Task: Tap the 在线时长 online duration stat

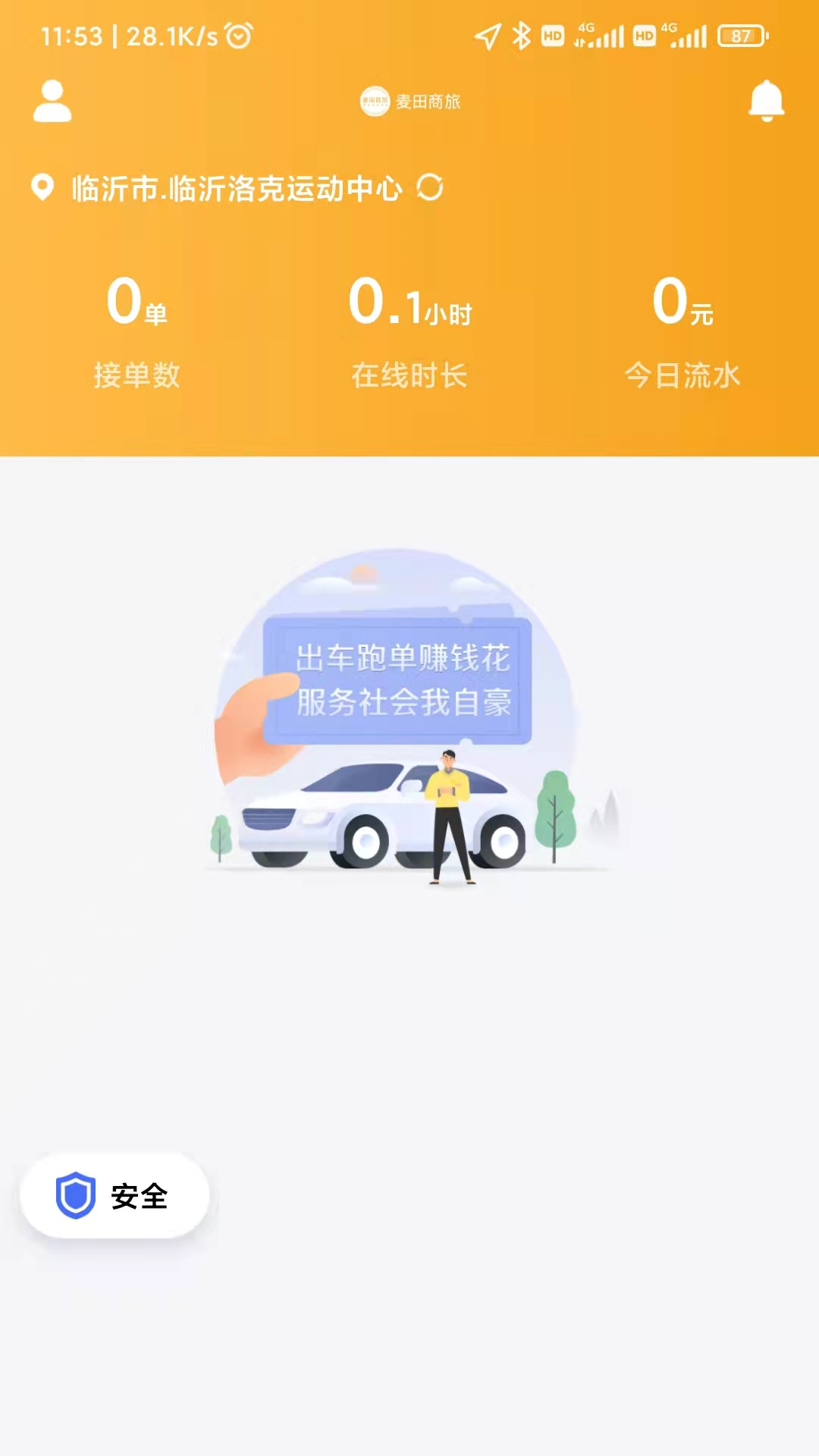Action: pos(409,374)
